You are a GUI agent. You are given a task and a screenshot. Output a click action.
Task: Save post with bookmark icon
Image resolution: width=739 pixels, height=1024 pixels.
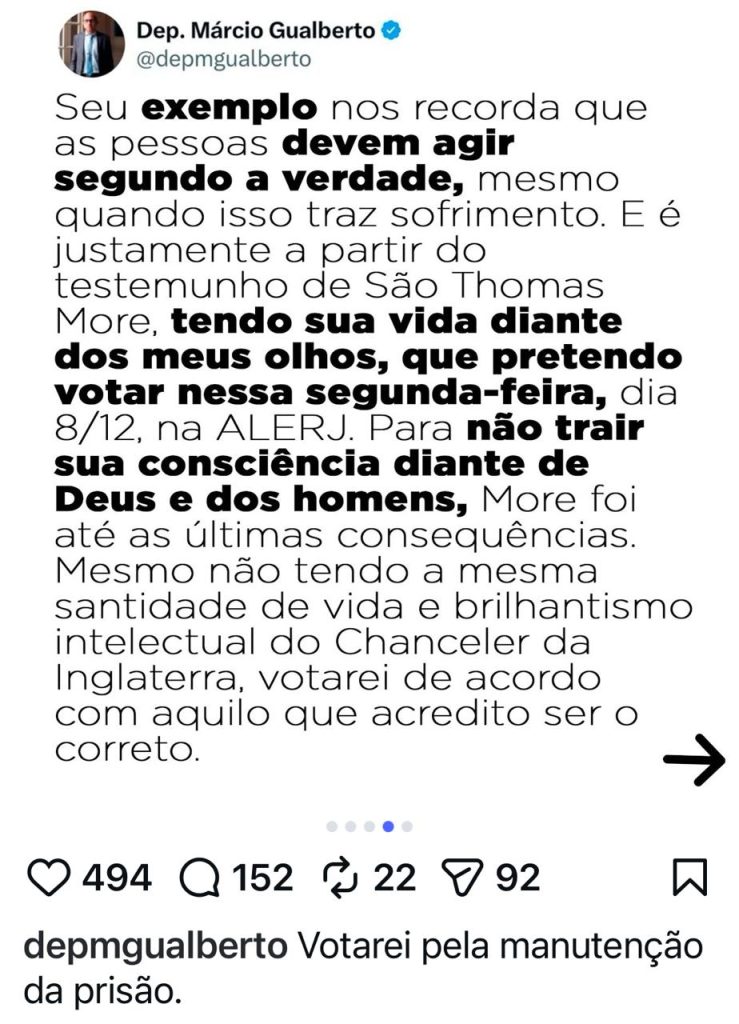690,878
